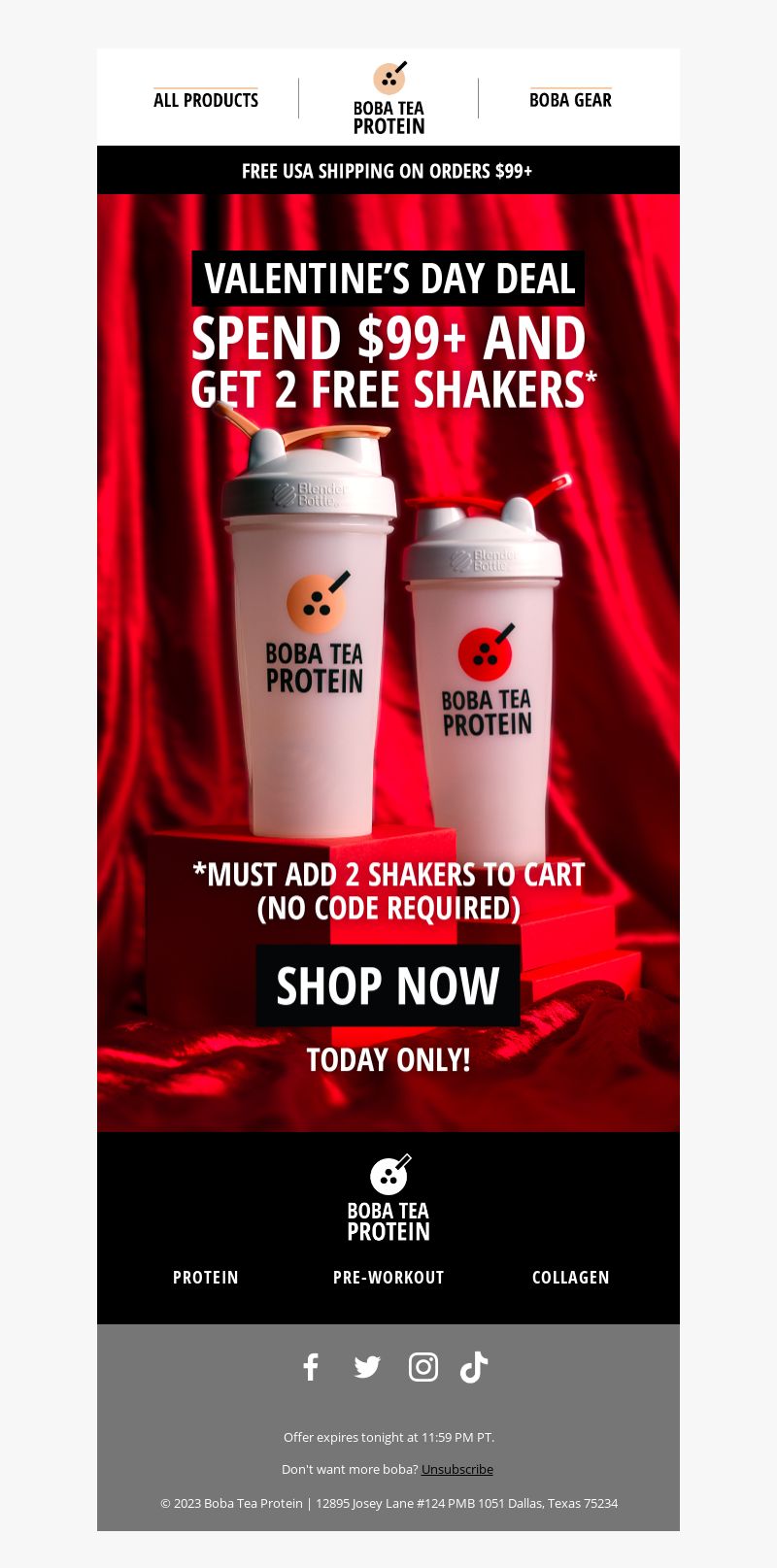Open the All Products link
Image resolution: width=777 pixels, height=1568 pixels.
coord(206,100)
